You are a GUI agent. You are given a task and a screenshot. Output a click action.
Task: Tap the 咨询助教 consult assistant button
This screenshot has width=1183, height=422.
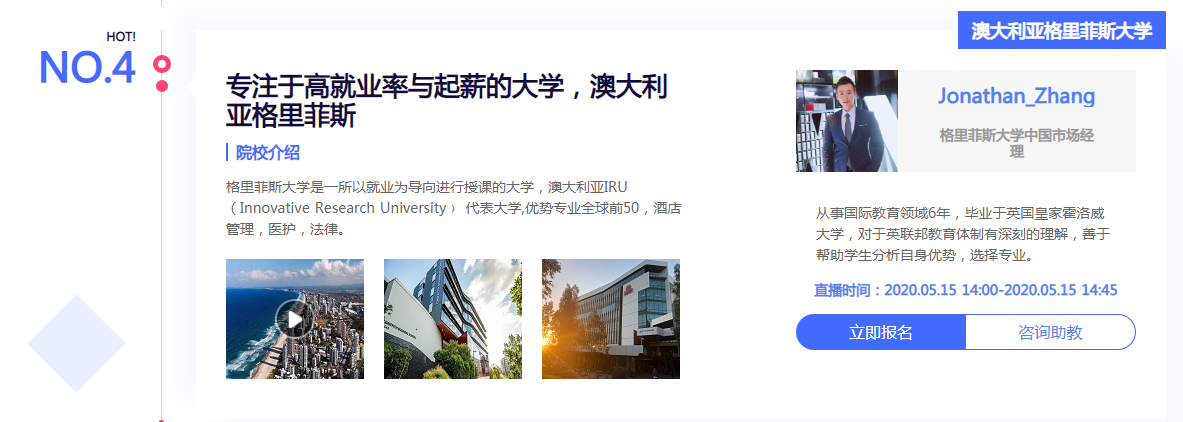tap(1050, 332)
